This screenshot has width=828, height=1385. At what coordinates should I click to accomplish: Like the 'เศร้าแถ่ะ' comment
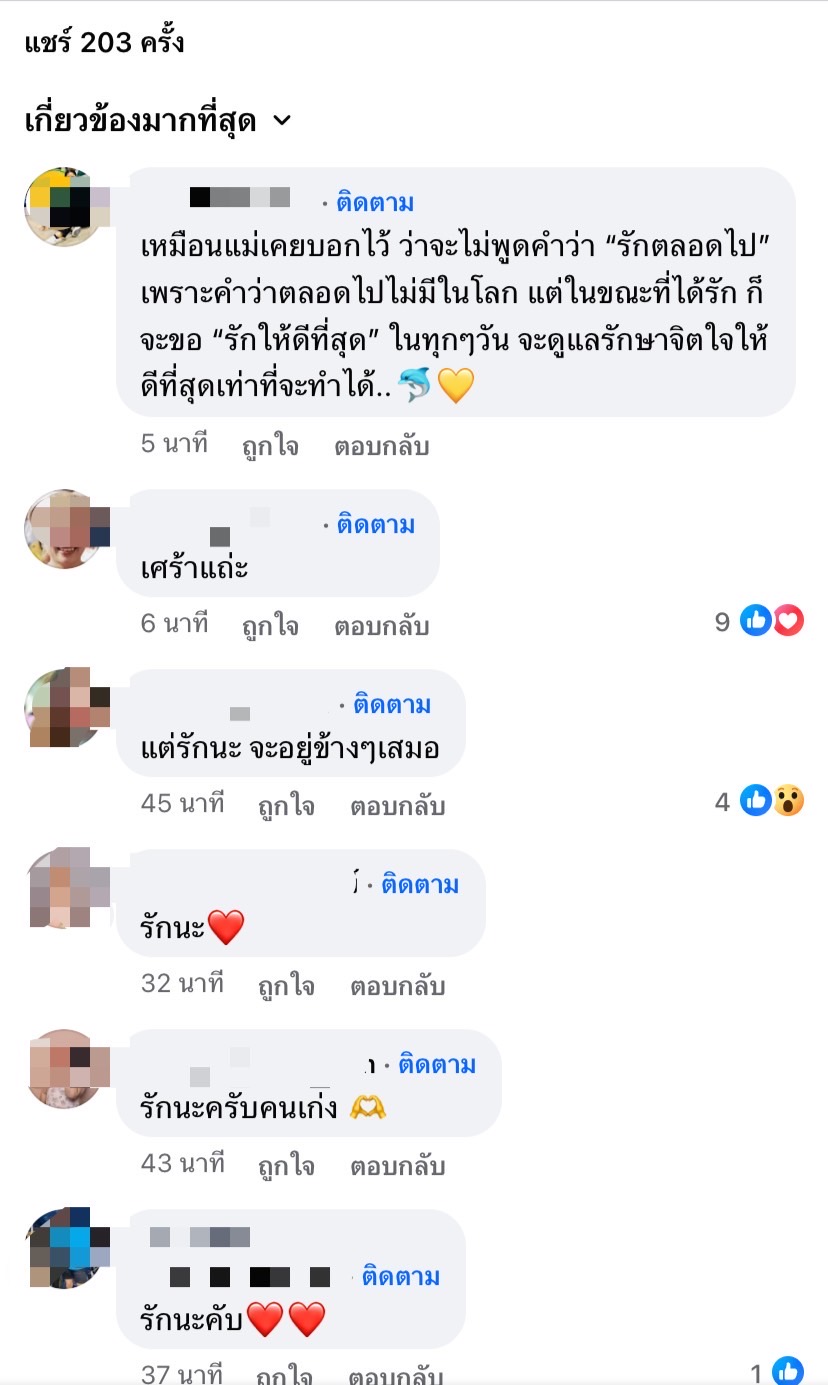[270, 626]
